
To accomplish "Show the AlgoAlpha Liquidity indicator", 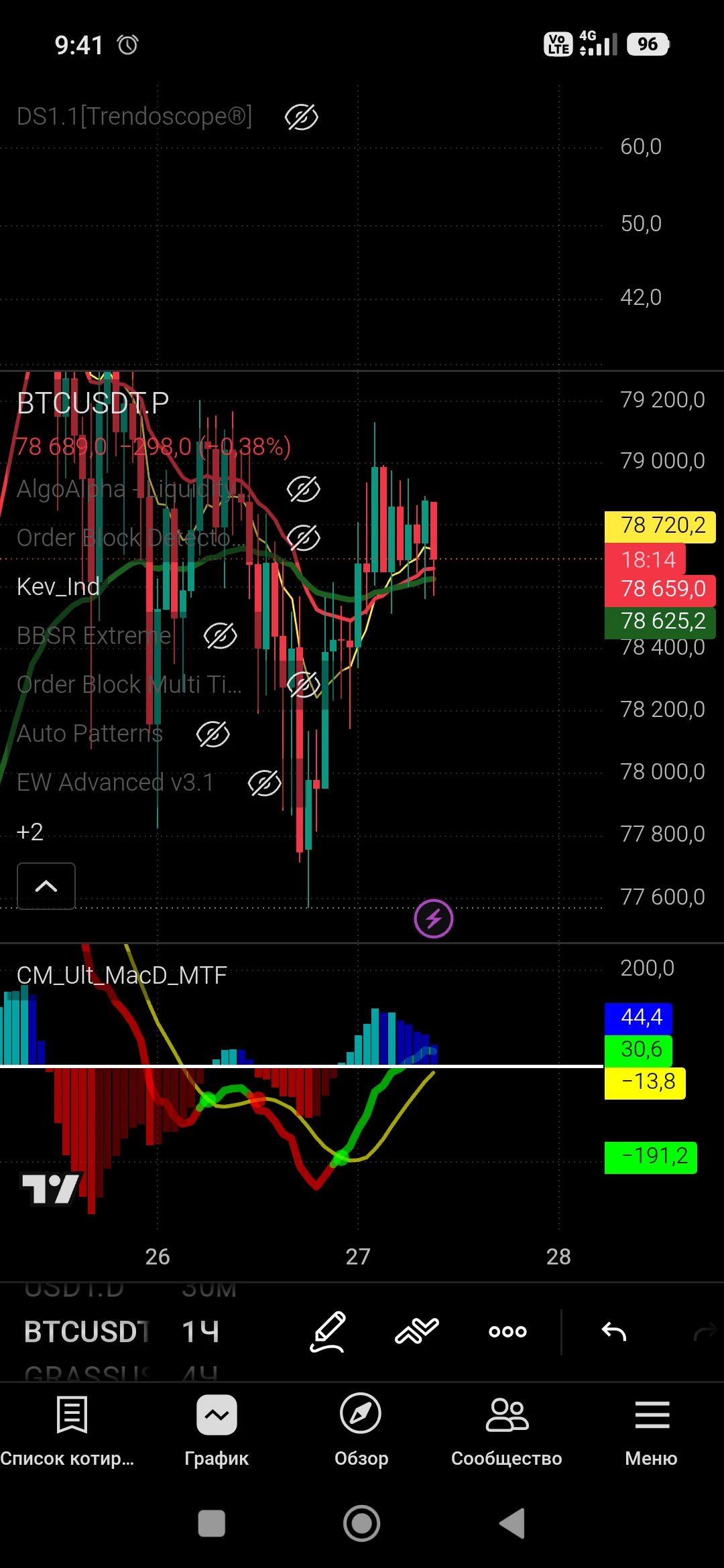I will [304, 489].
